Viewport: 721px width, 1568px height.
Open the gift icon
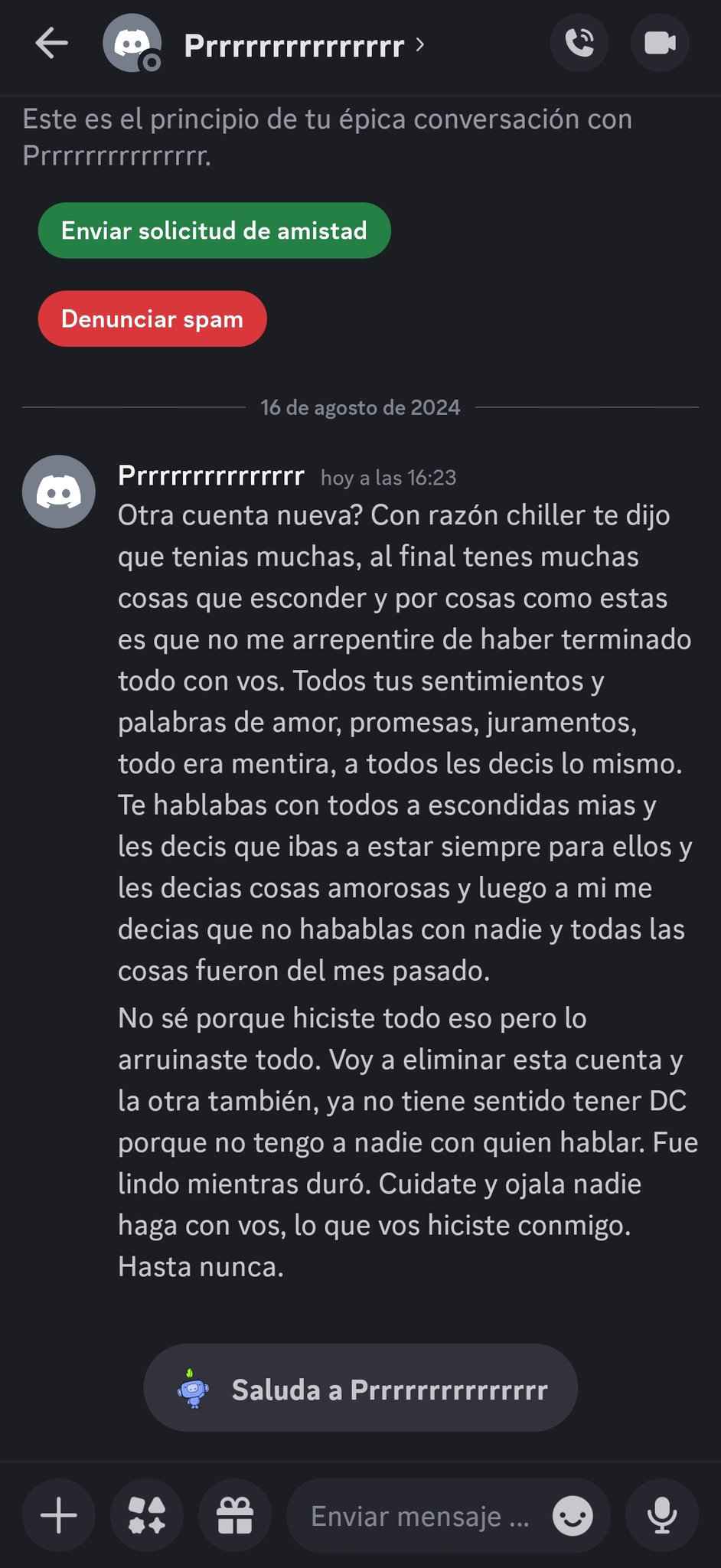pos(235,1515)
